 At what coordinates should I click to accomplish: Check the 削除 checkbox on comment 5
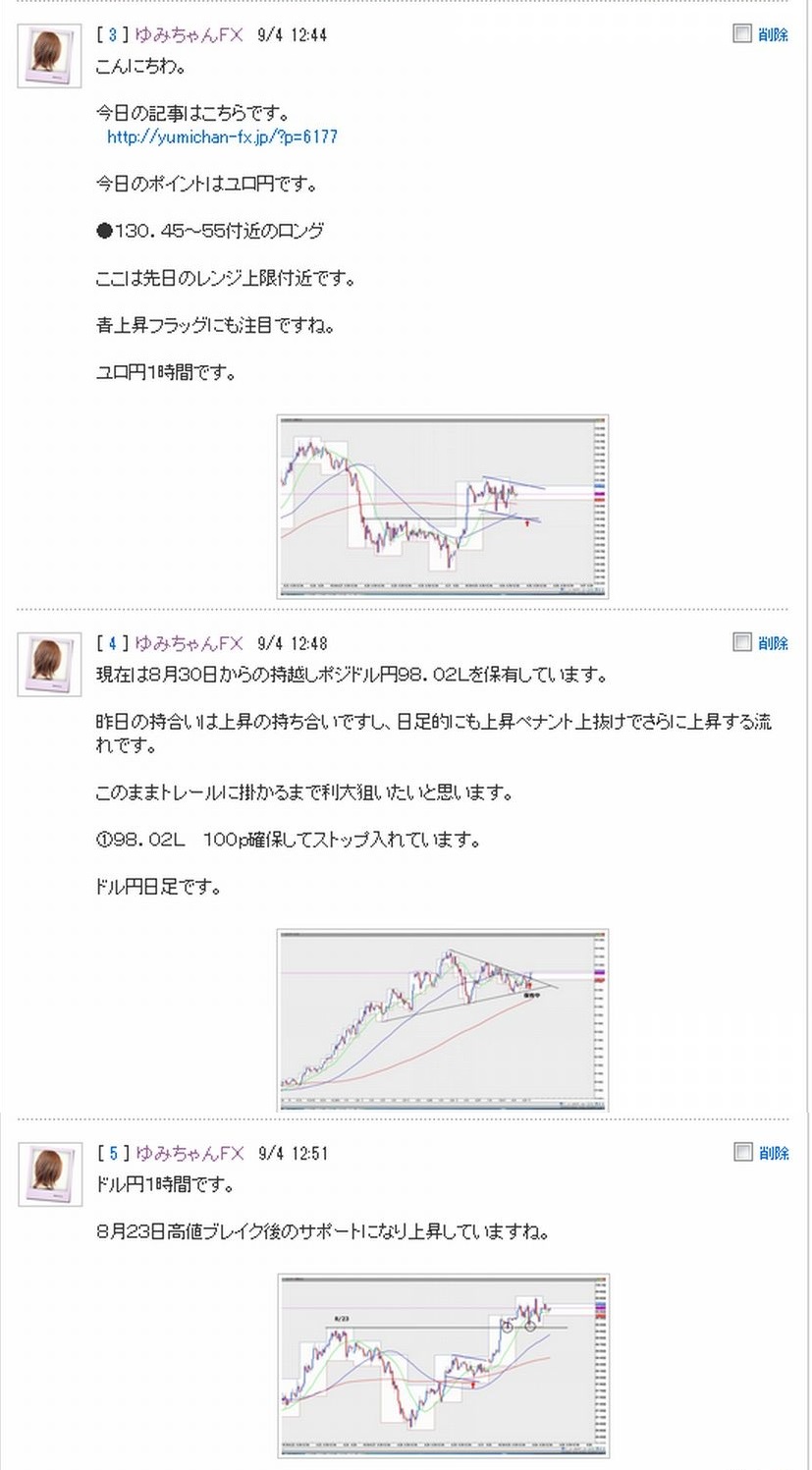(x=742, y=1152)
